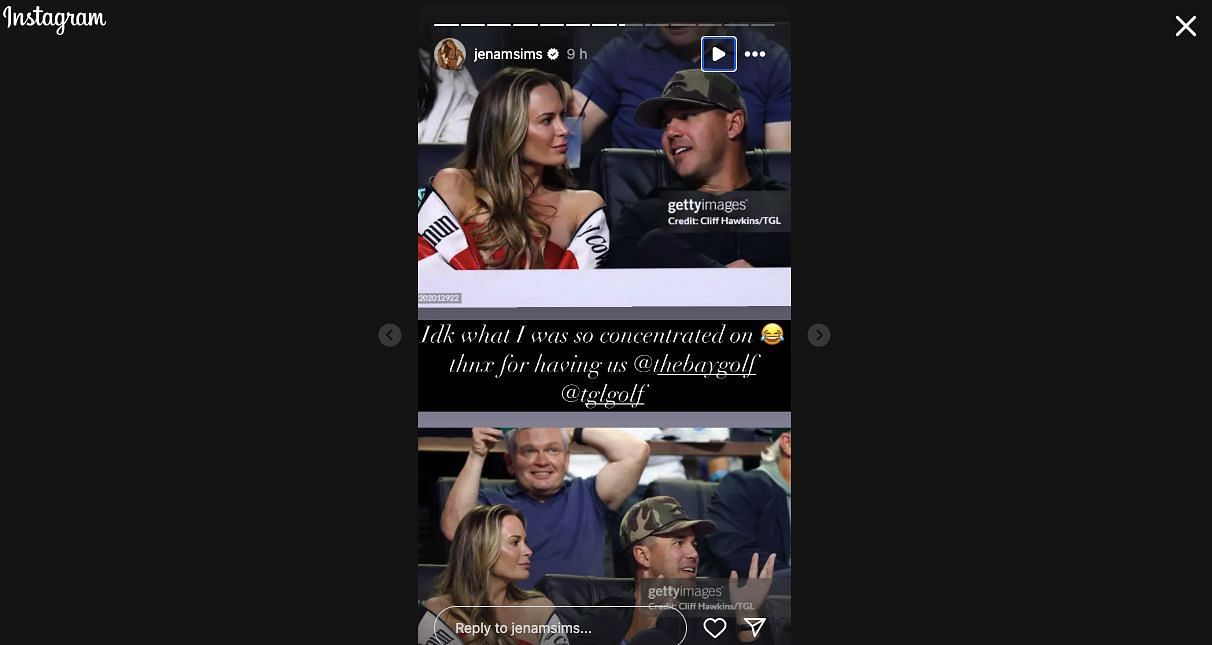Share the story via paper plane icon
This screenshot has width=1212, height=645.
755,628
